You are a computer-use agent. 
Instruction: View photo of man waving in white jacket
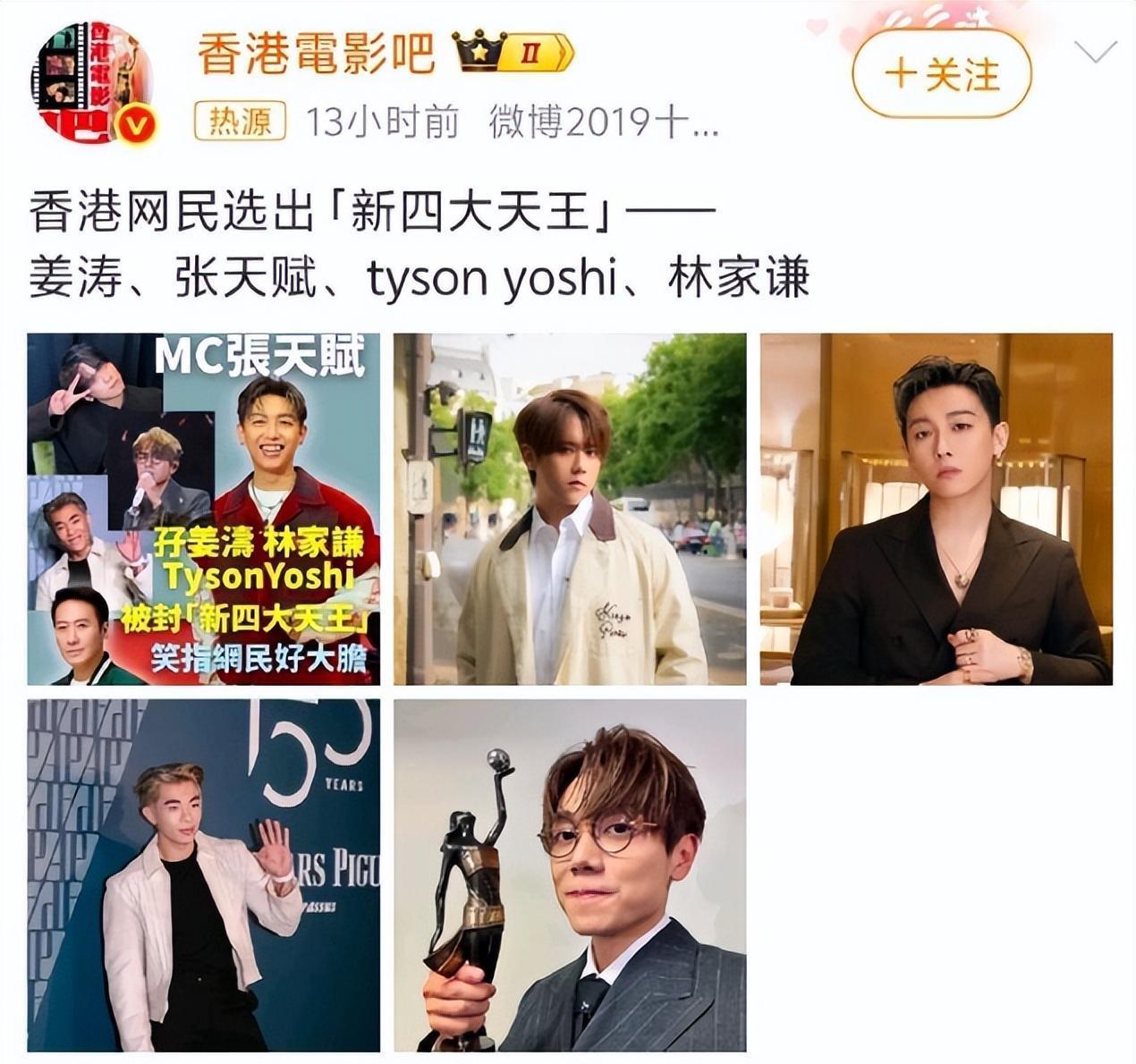[x=204, y=874]
